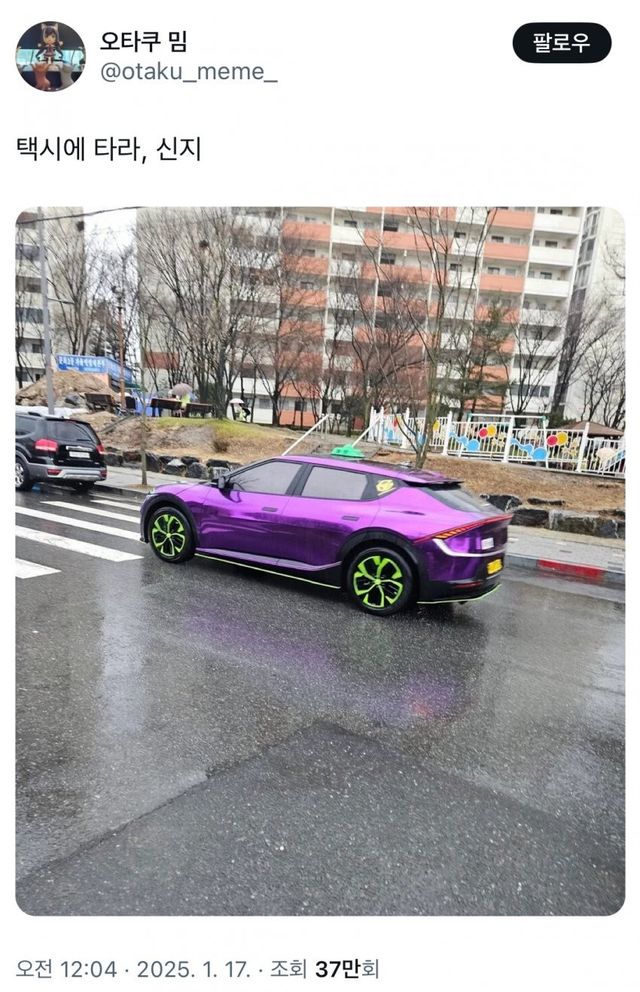640x992 pixels.
Task: Tap the 팔로우 follow button
Action: click(561, 43)
